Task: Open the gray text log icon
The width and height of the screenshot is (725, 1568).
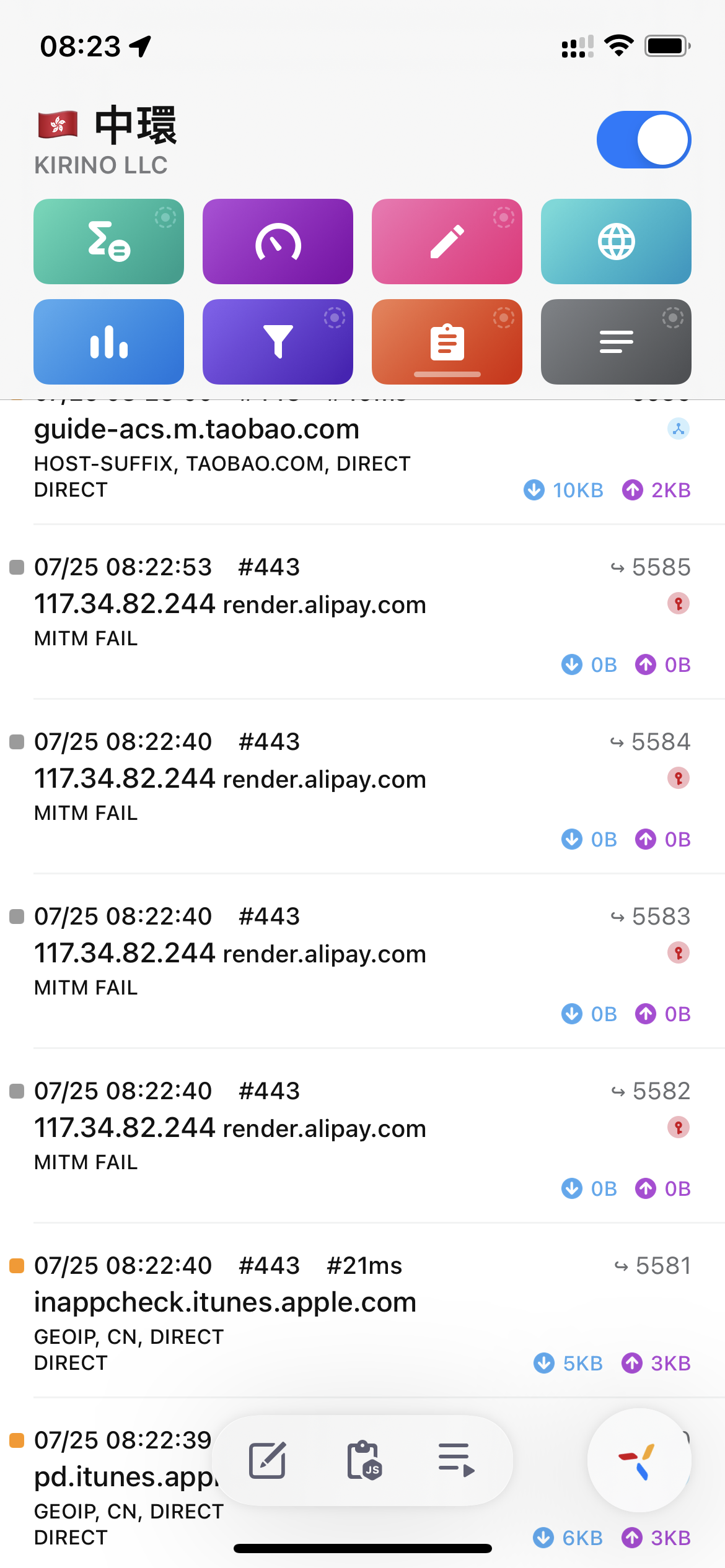Action: pos(615,341)
